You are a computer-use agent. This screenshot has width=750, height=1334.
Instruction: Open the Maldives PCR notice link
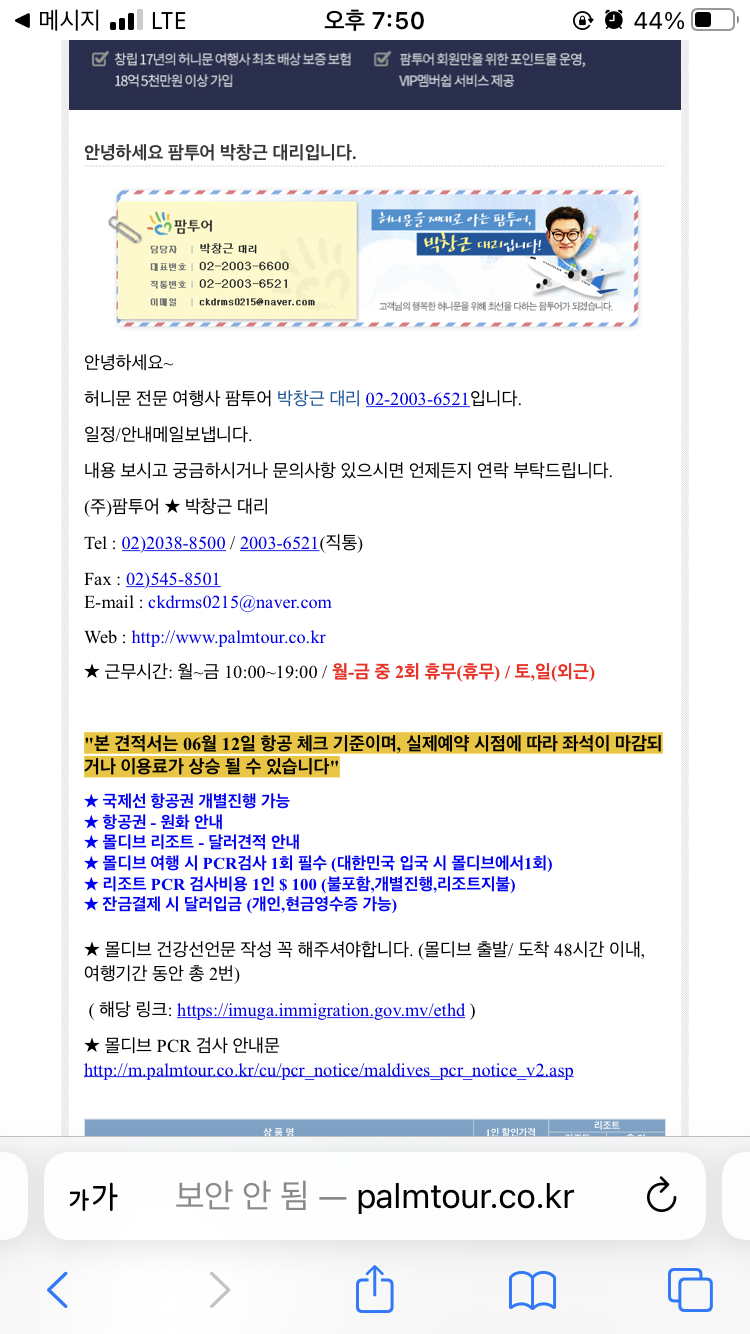tap(328, 1070)
